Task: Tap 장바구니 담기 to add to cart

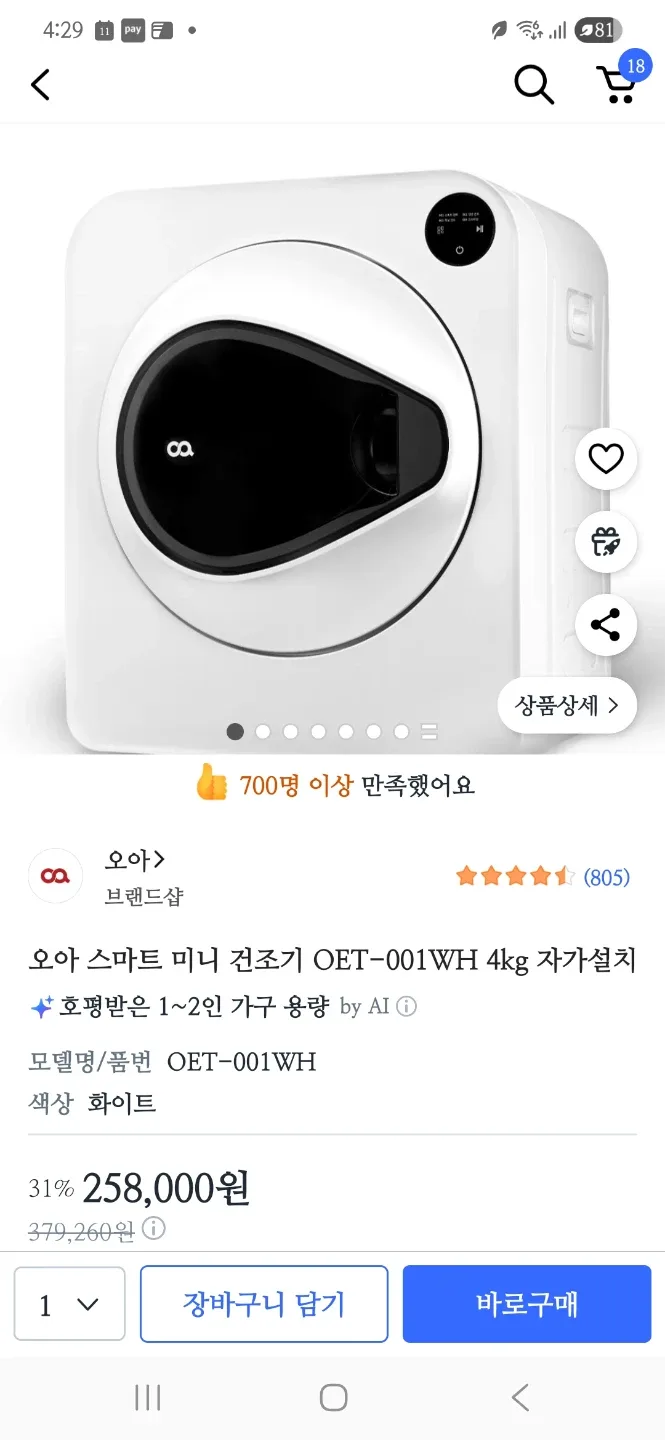Action: click(x=264, y=1304)
